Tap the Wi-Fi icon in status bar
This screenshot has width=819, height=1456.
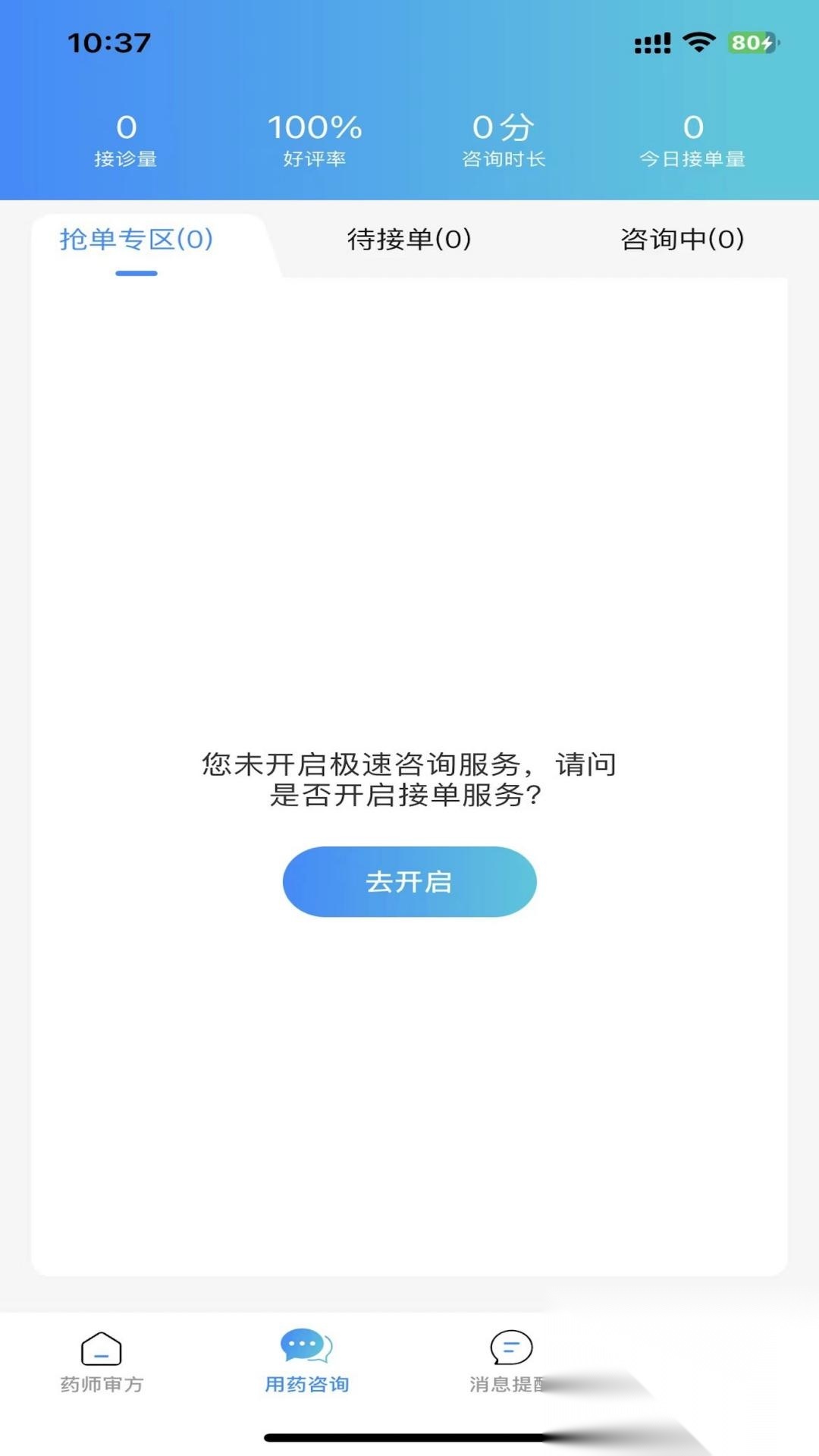pos(699,44)
